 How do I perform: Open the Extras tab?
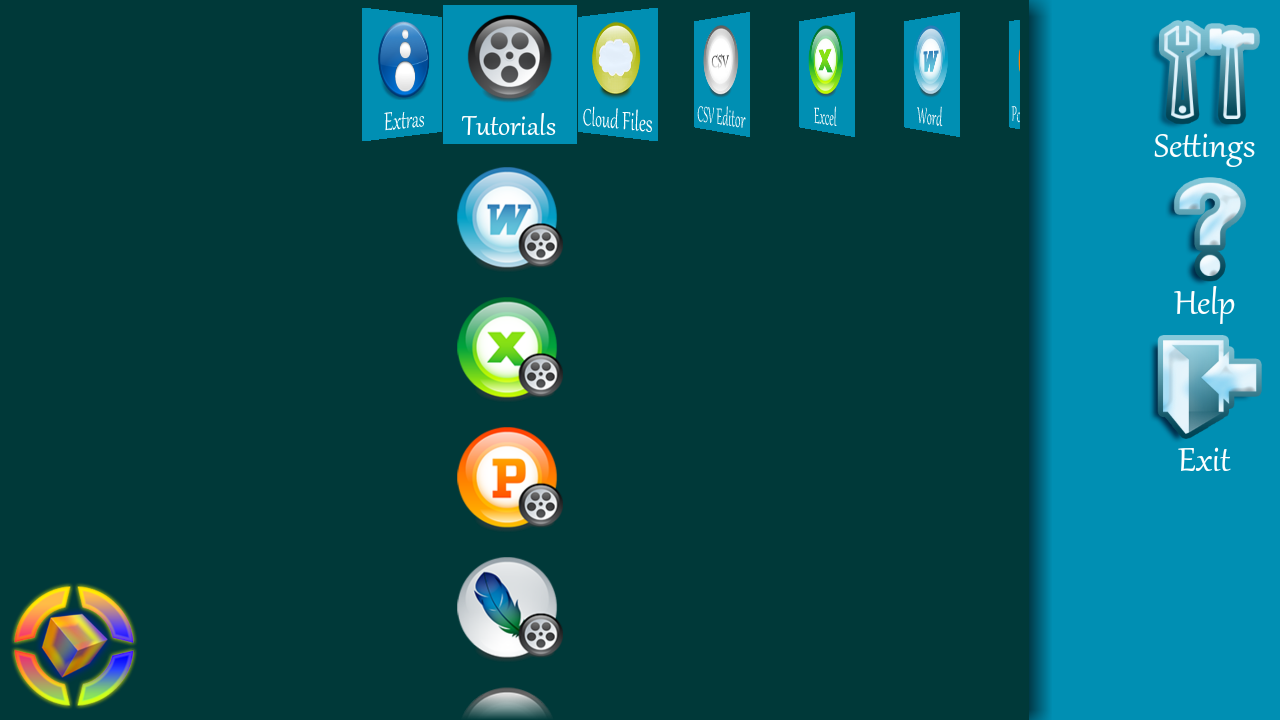click(x=402, y=75)
